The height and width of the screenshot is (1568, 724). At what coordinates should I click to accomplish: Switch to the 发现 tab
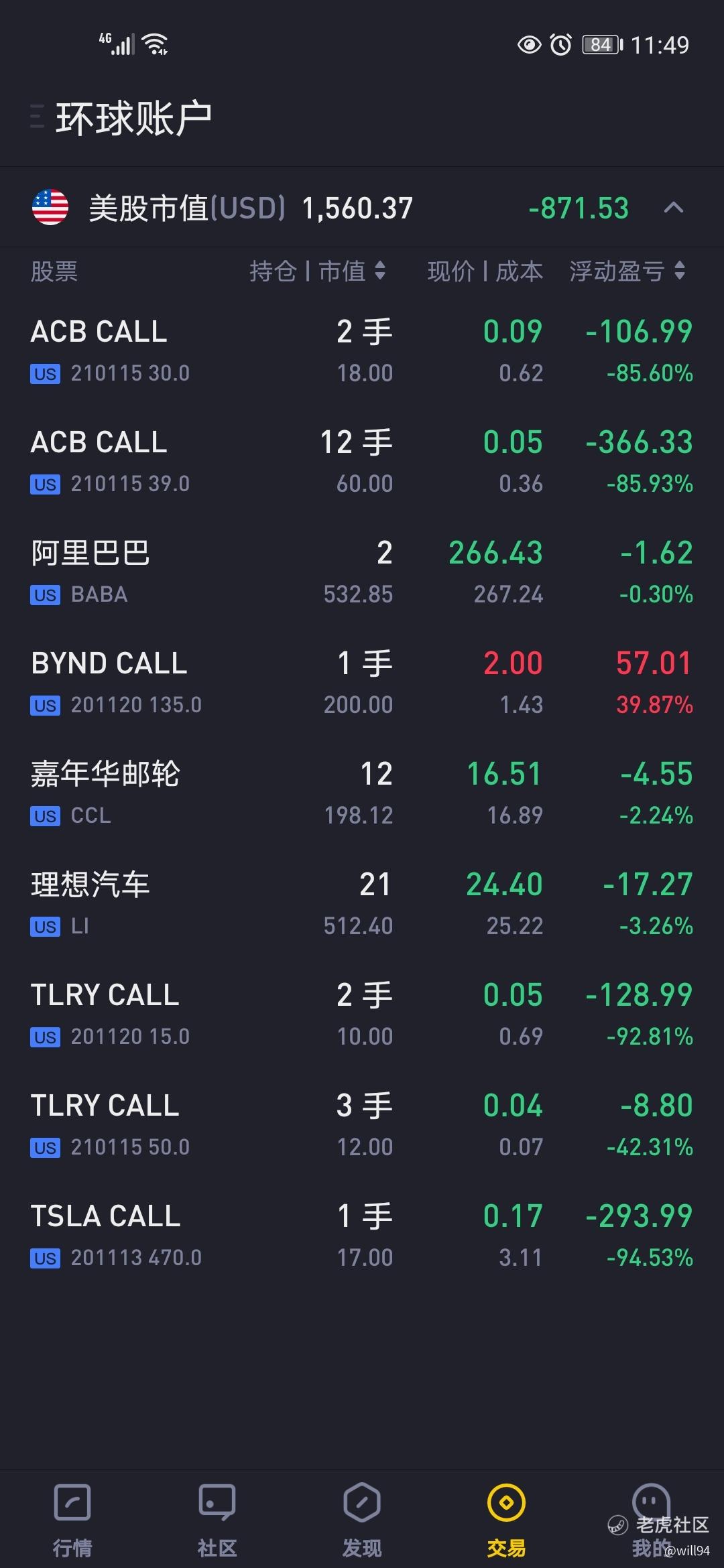click(362, 1520)
